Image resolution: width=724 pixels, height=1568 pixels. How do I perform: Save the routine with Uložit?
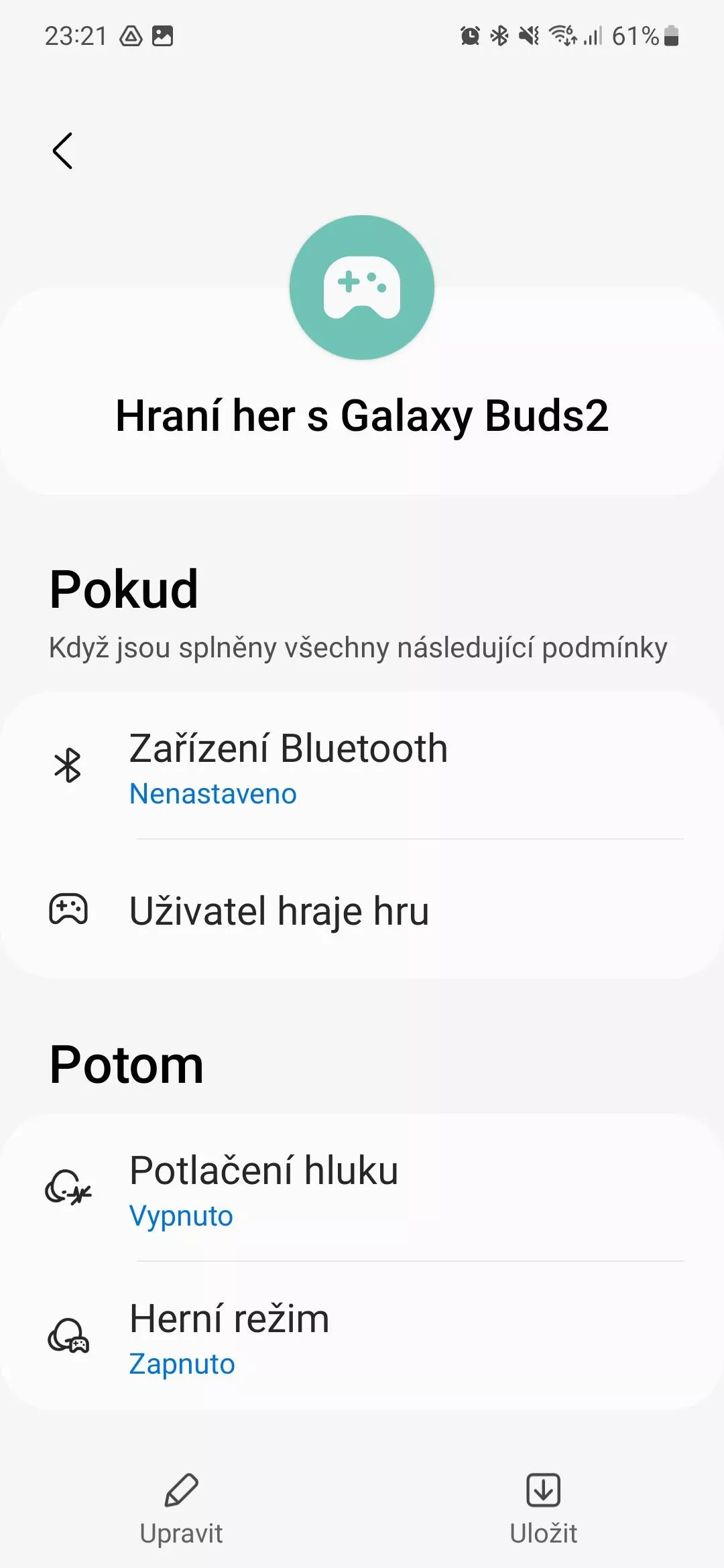coord(543,1510)
